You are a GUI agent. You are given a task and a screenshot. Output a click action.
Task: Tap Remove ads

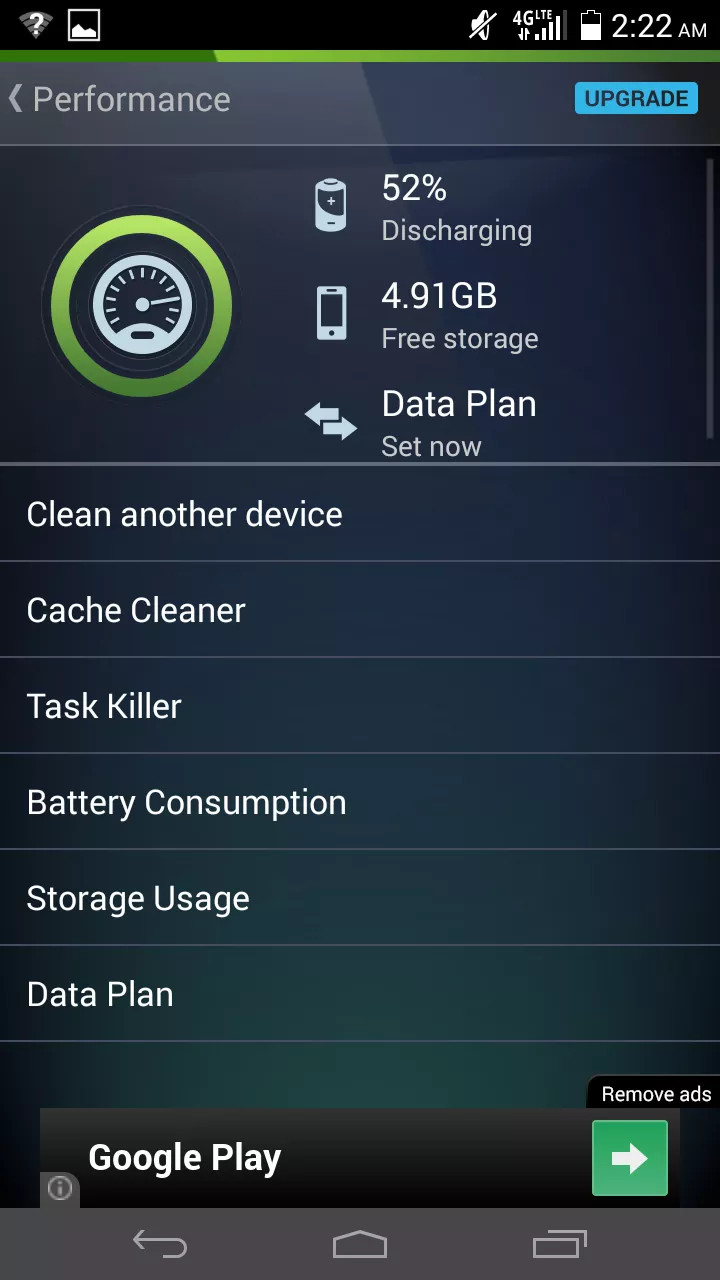coord(653,1093)
